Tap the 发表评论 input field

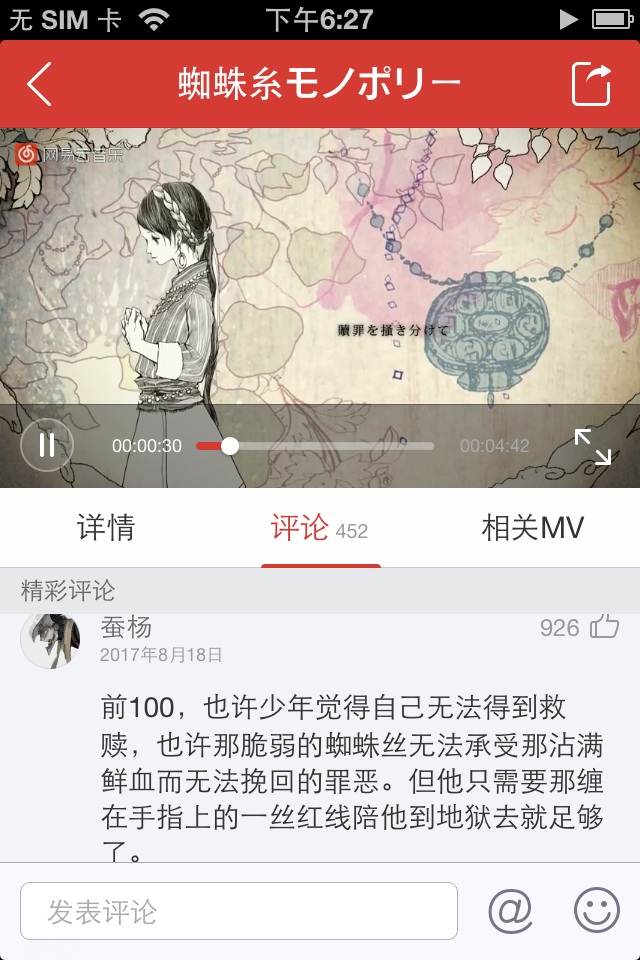[239, 911]
